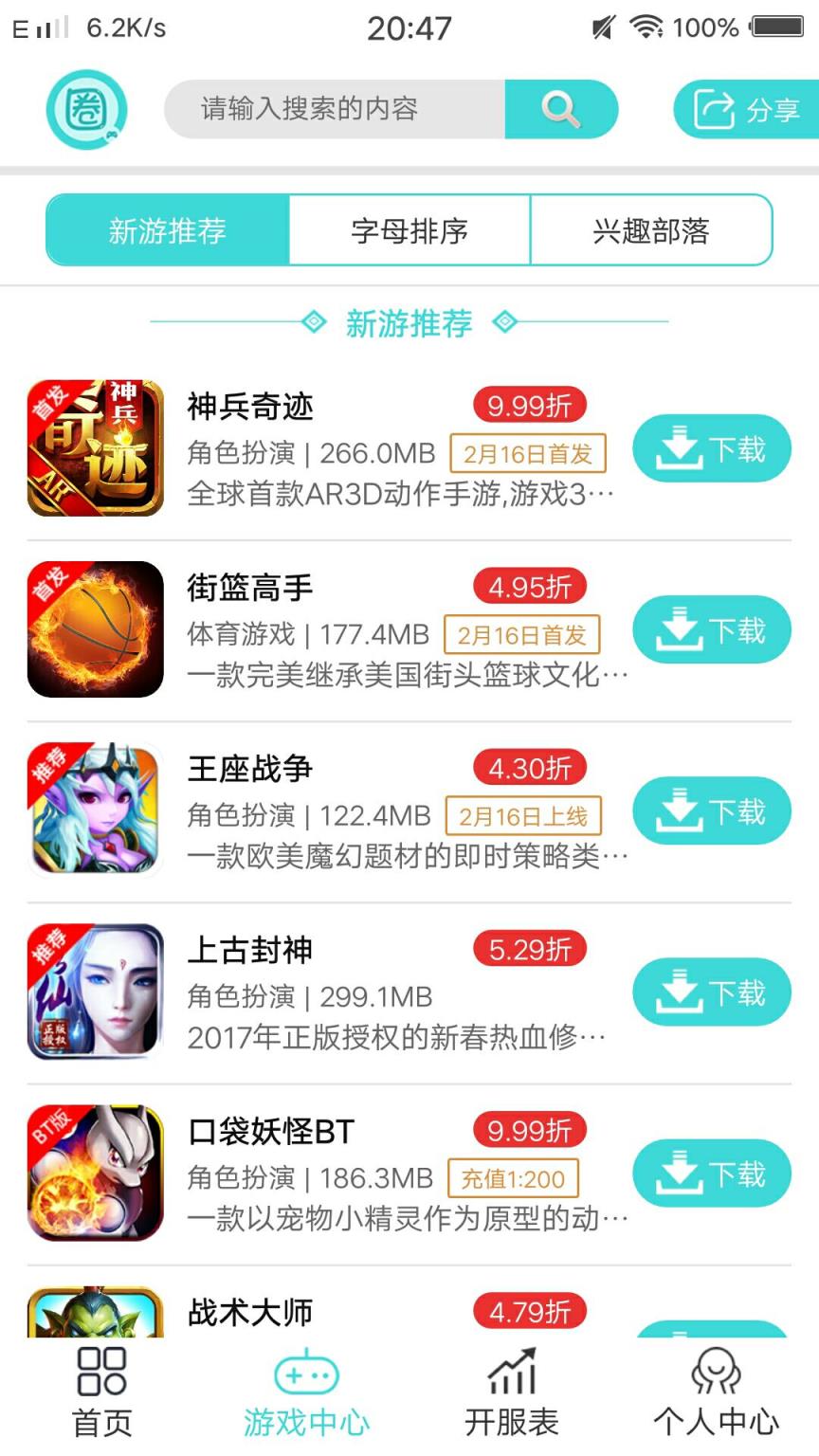Screen dimensions: 819x1456
Task: Tap the circular 圈 app logo icon
Action: click(x=83, y=108)
